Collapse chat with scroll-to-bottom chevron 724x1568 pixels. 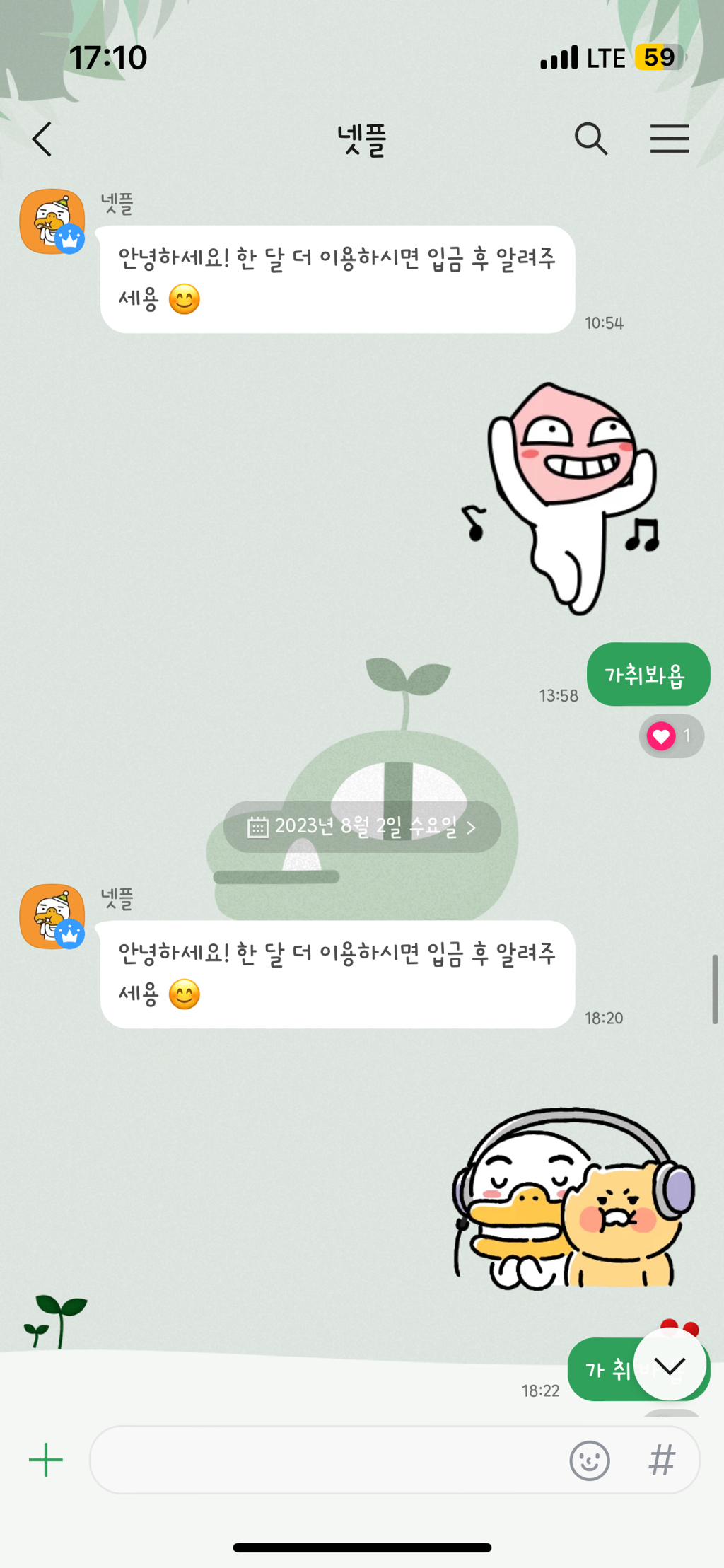(x=671, y=1368)
